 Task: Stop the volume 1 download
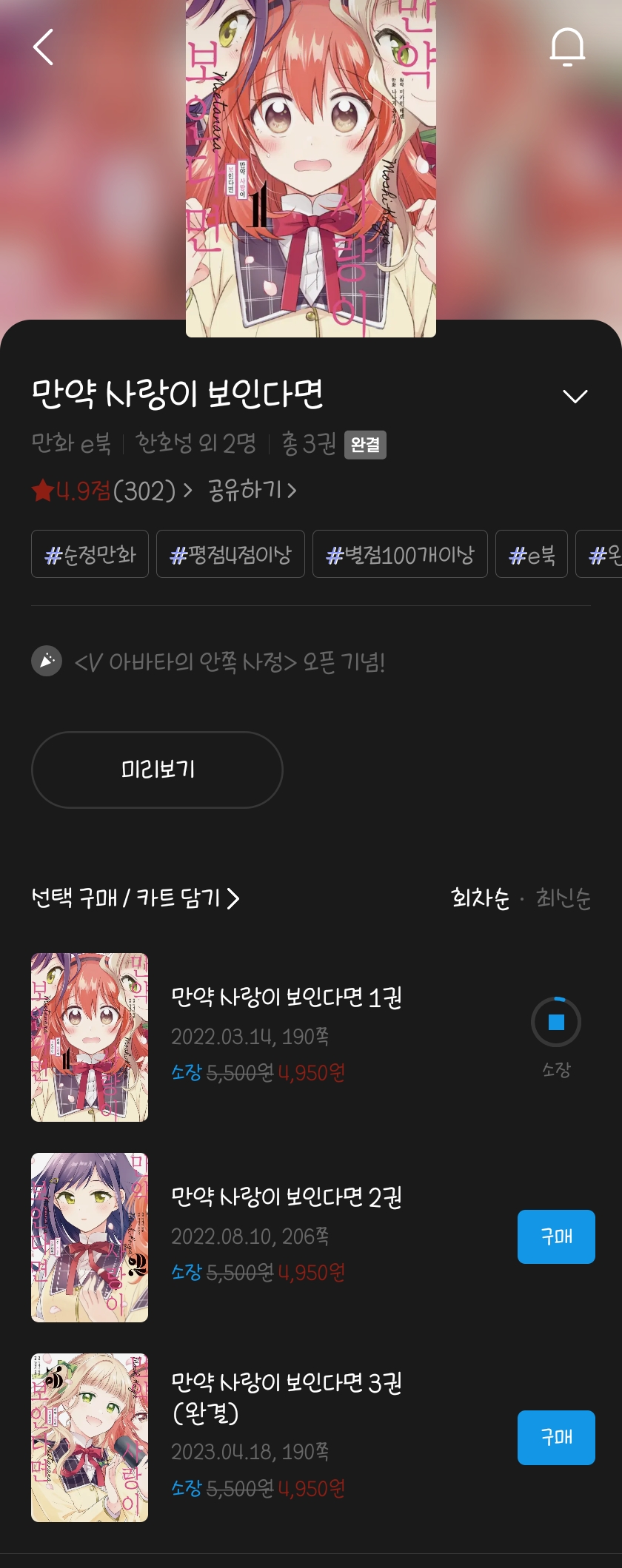556,1022
